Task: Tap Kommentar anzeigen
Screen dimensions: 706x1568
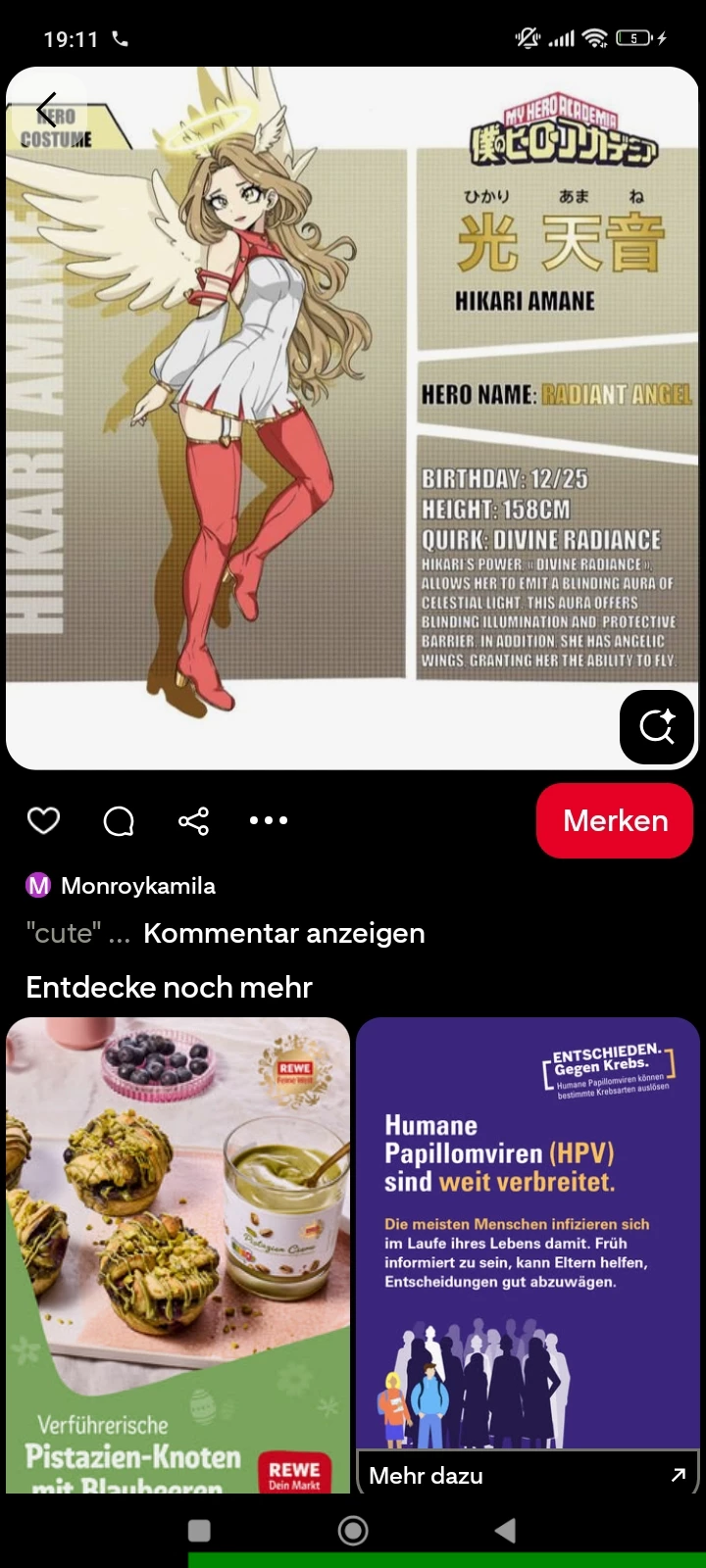Action: (x=283, y=933)
